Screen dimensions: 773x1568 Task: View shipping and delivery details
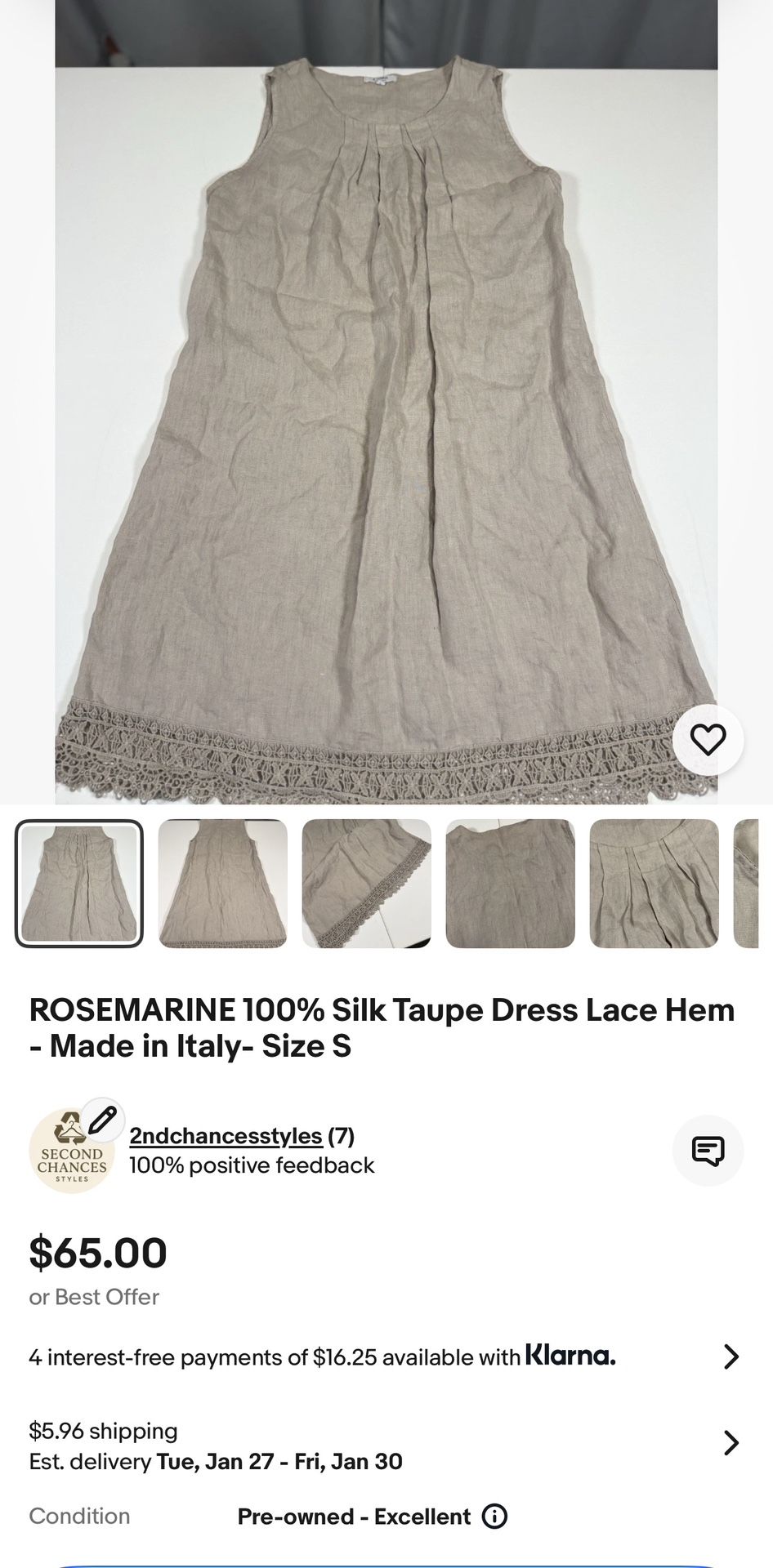(x=731, y=1443)
